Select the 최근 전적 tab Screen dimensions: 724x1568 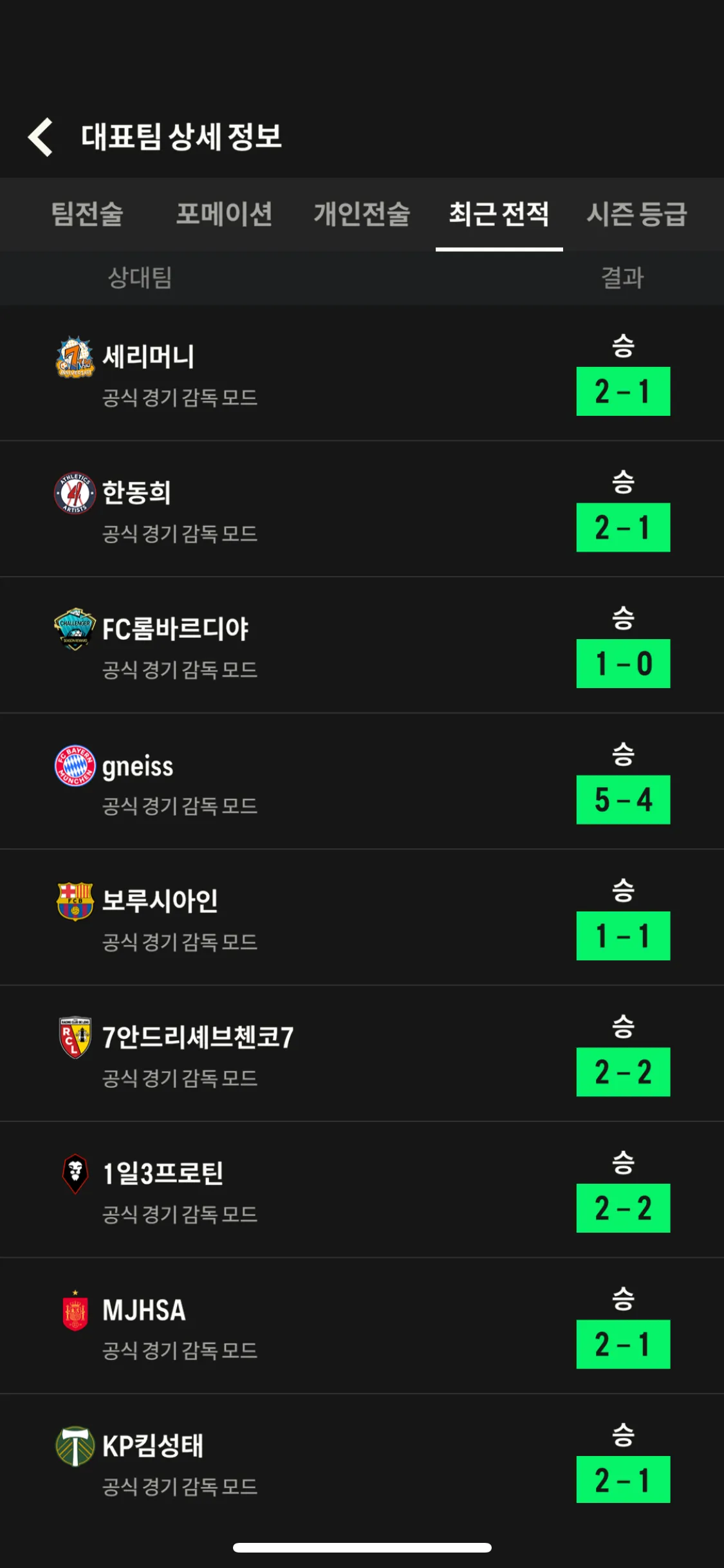tap(499, 214)
